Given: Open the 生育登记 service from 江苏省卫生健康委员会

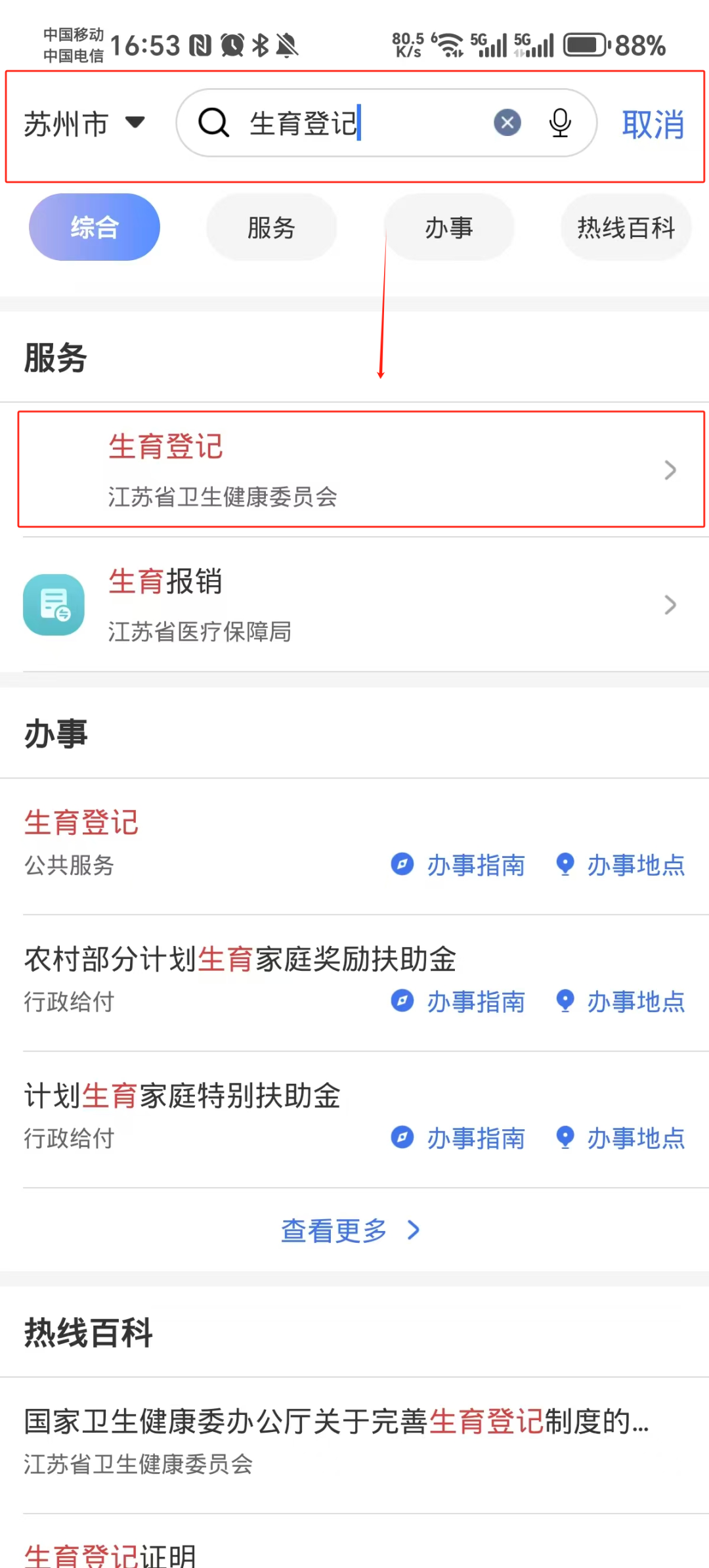Looking at the screenshot, I should (361, 470).
